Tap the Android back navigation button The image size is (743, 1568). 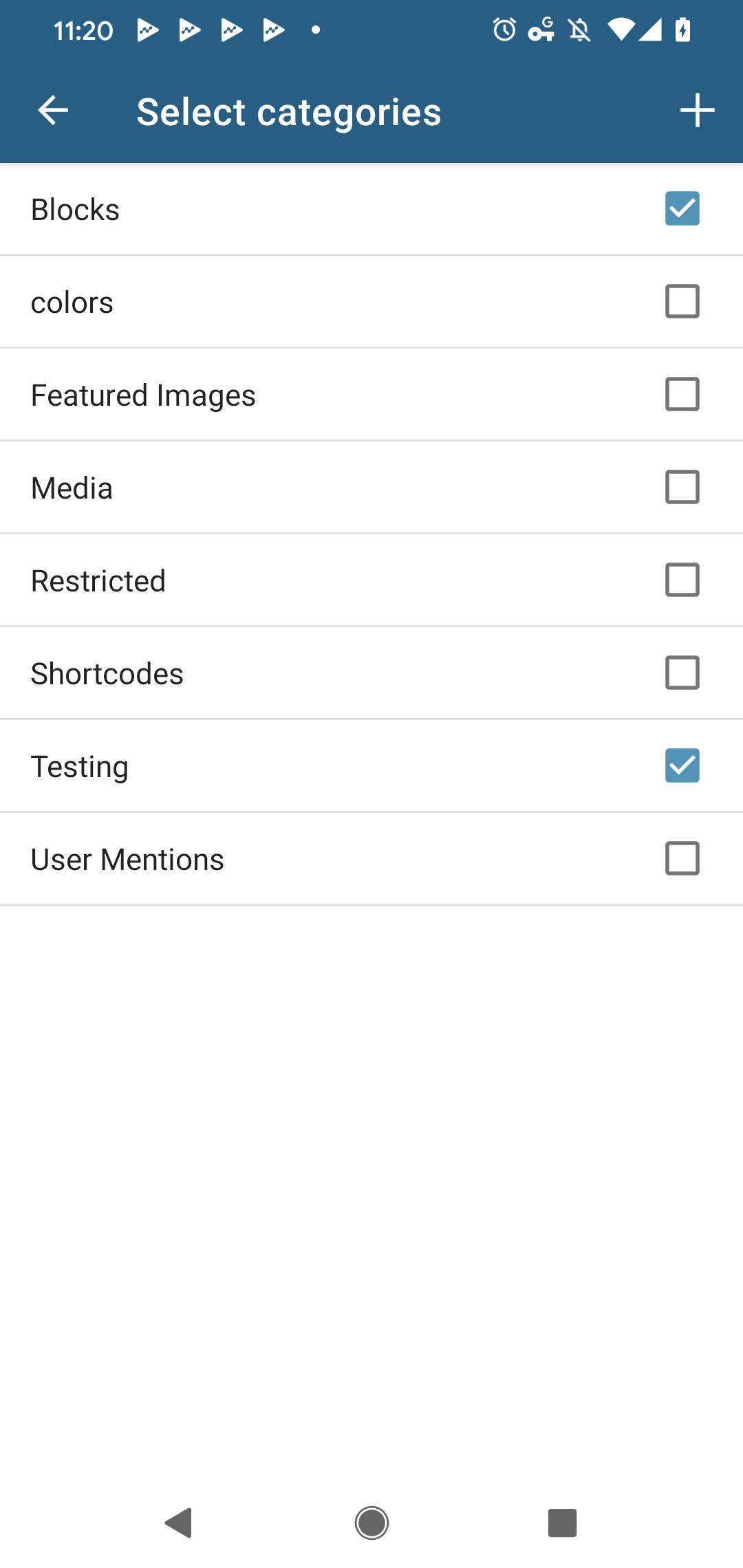[179, 1523]
